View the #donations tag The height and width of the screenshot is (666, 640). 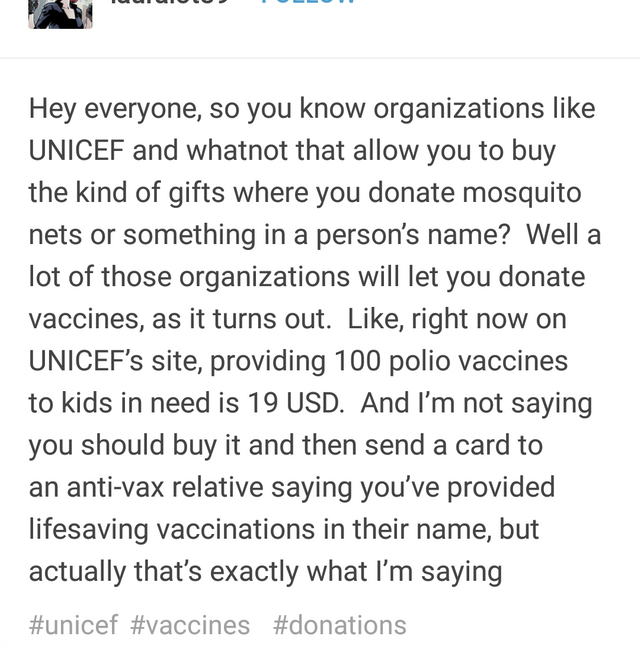(x=339, y=625)
